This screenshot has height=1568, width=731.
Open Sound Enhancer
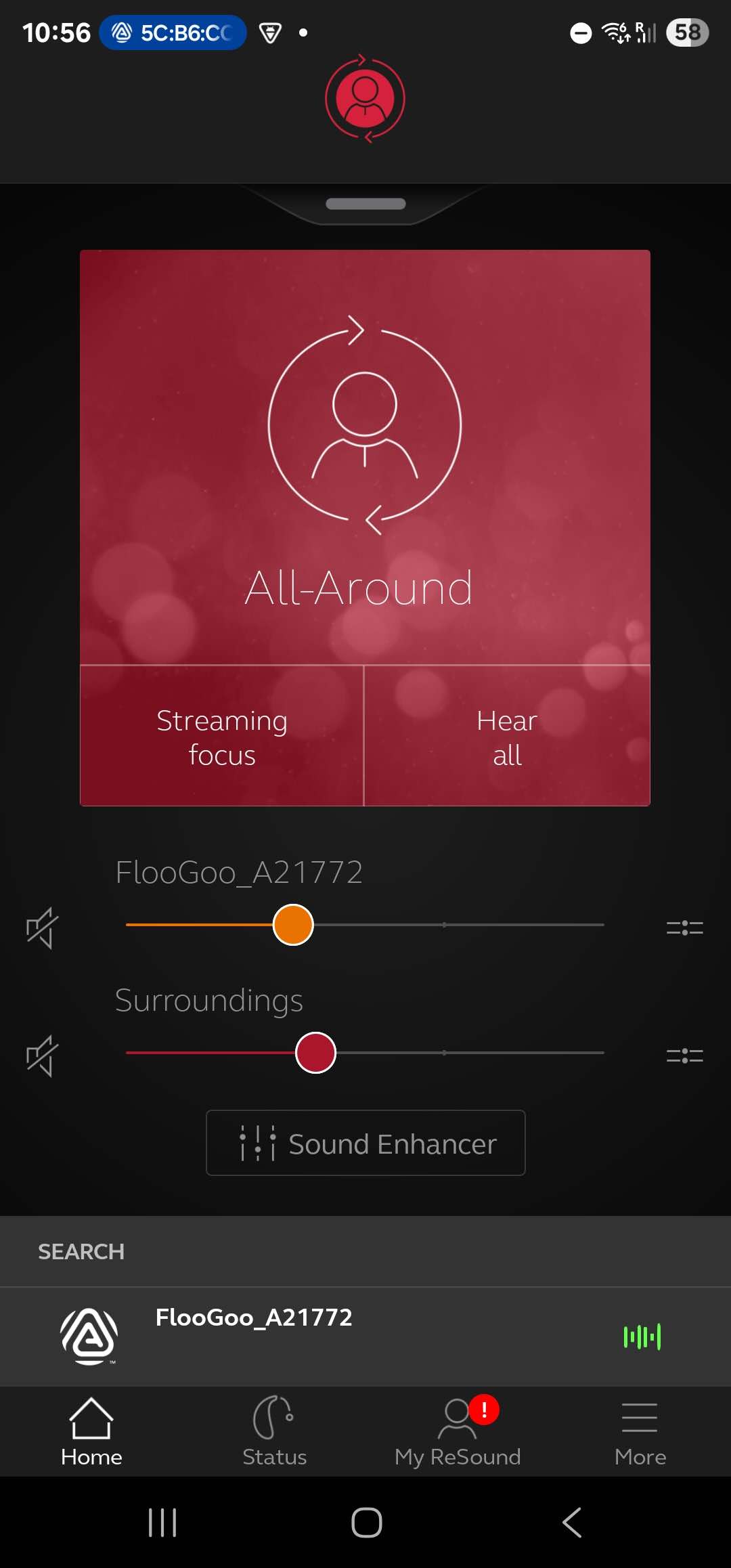click(365, 1143)
